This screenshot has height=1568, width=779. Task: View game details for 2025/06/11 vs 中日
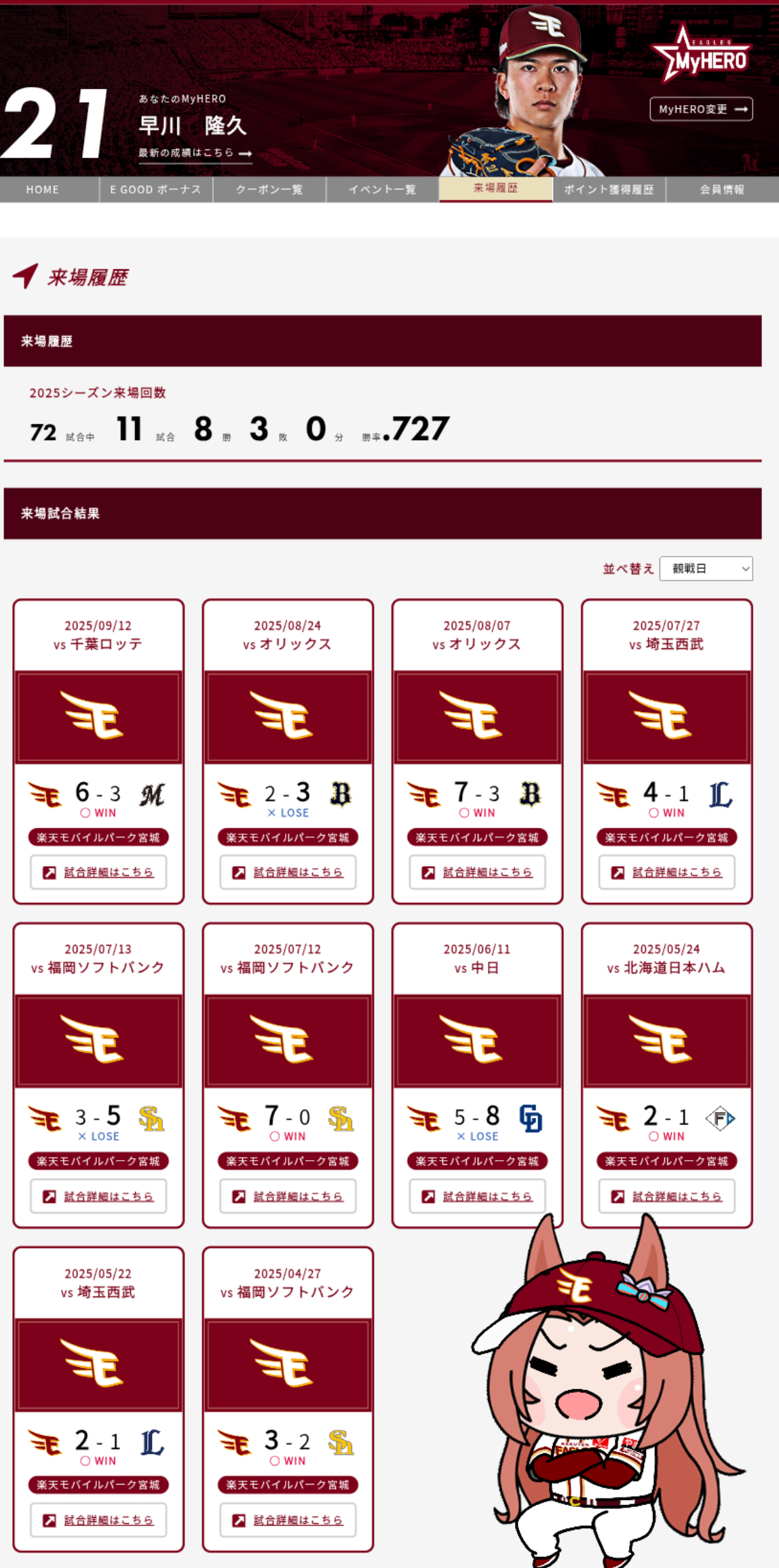point(477,1196)
